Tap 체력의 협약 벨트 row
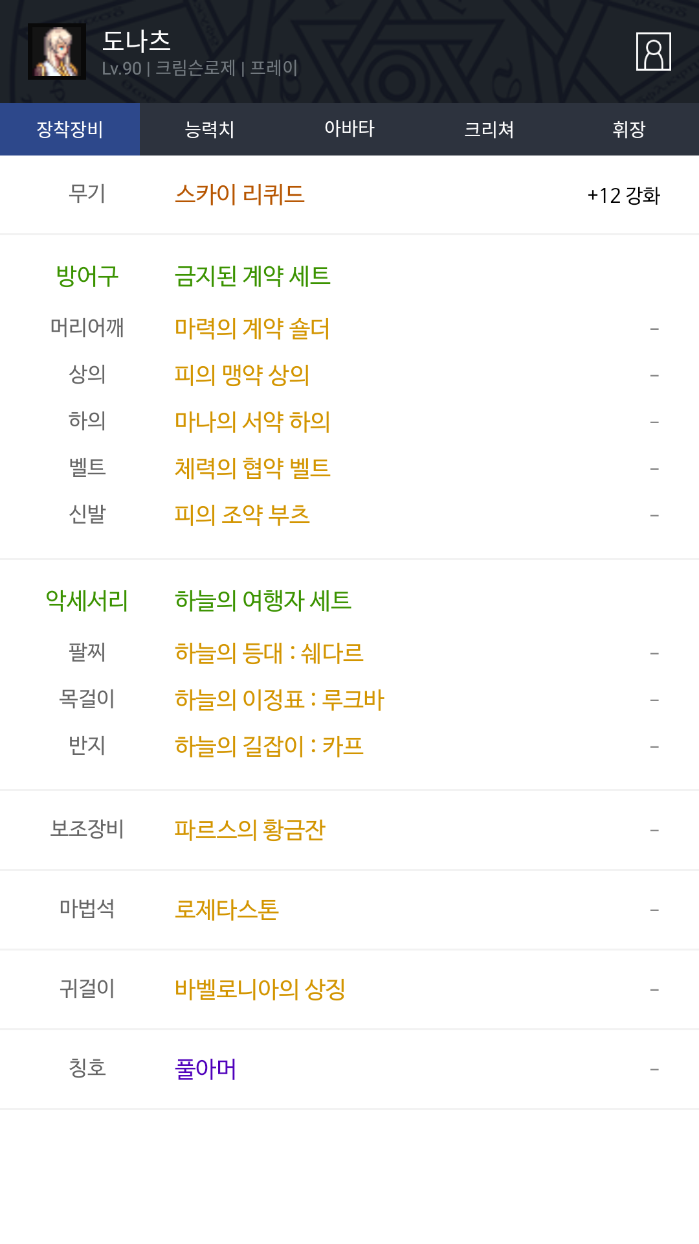699x1244 pixels. (252, 468)
